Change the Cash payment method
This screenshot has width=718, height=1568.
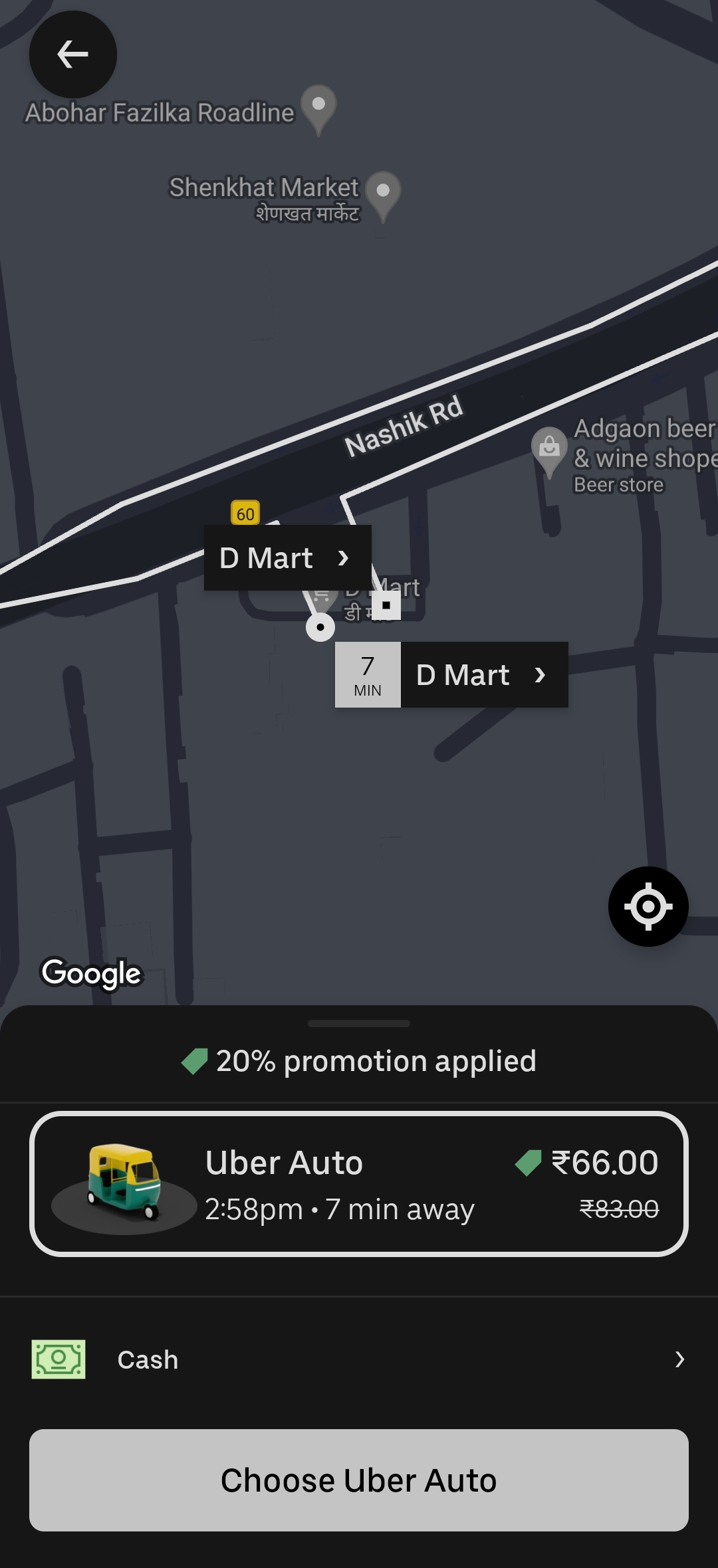(359, 1359)
